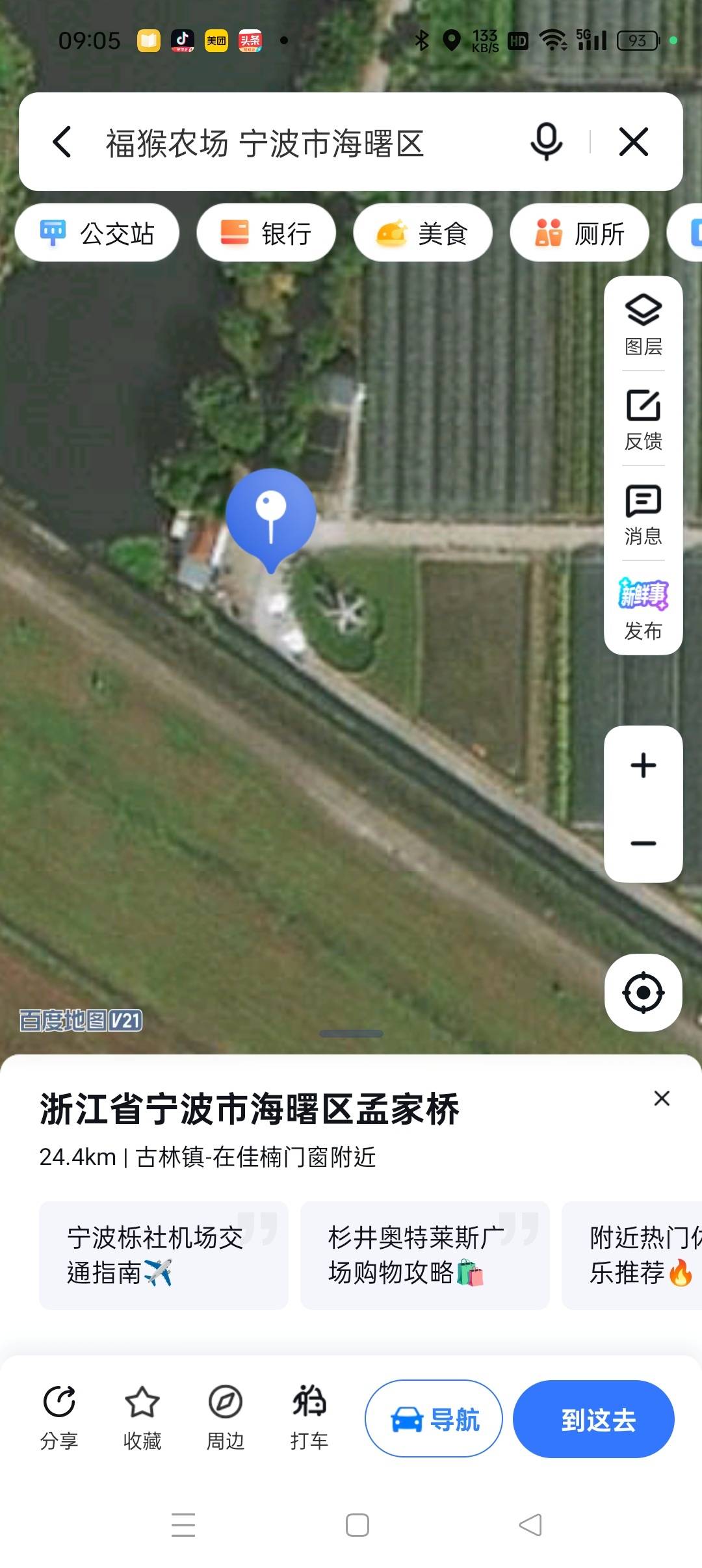Zoom out on the map
The image size is (702, 1568).
(643, 843)
